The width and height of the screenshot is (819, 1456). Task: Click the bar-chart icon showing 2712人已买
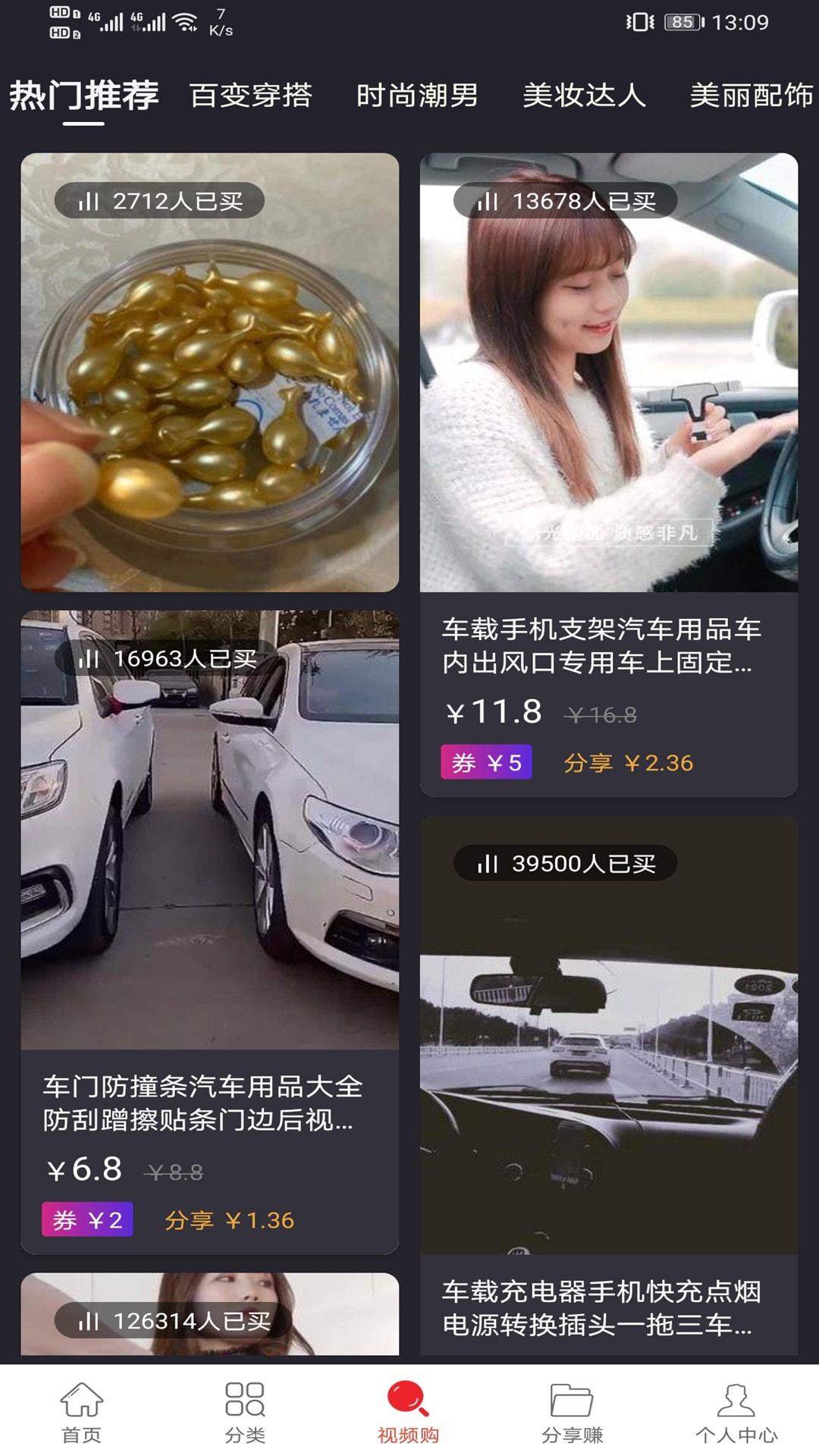point(91,199)
